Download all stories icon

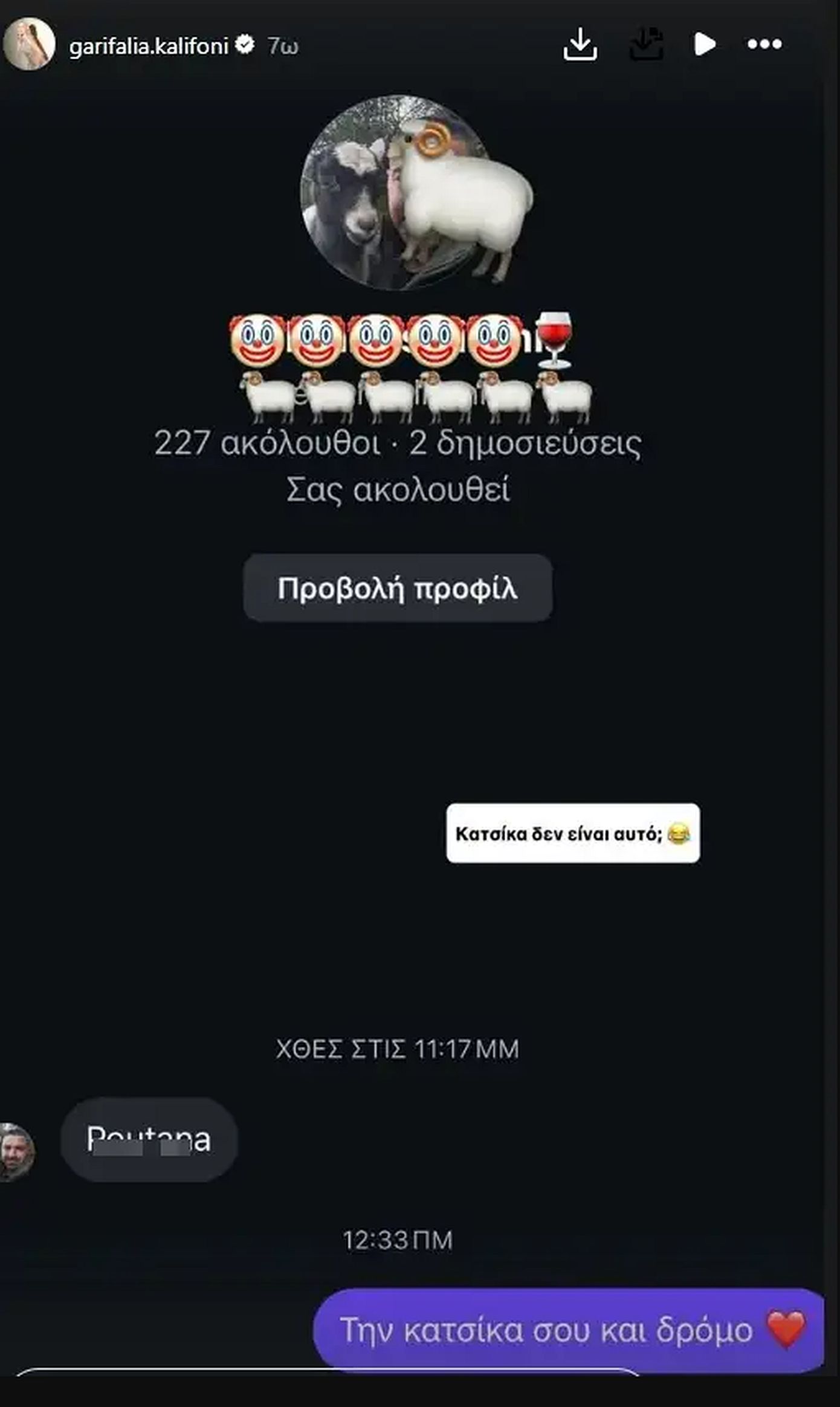(x=646, y=44)
